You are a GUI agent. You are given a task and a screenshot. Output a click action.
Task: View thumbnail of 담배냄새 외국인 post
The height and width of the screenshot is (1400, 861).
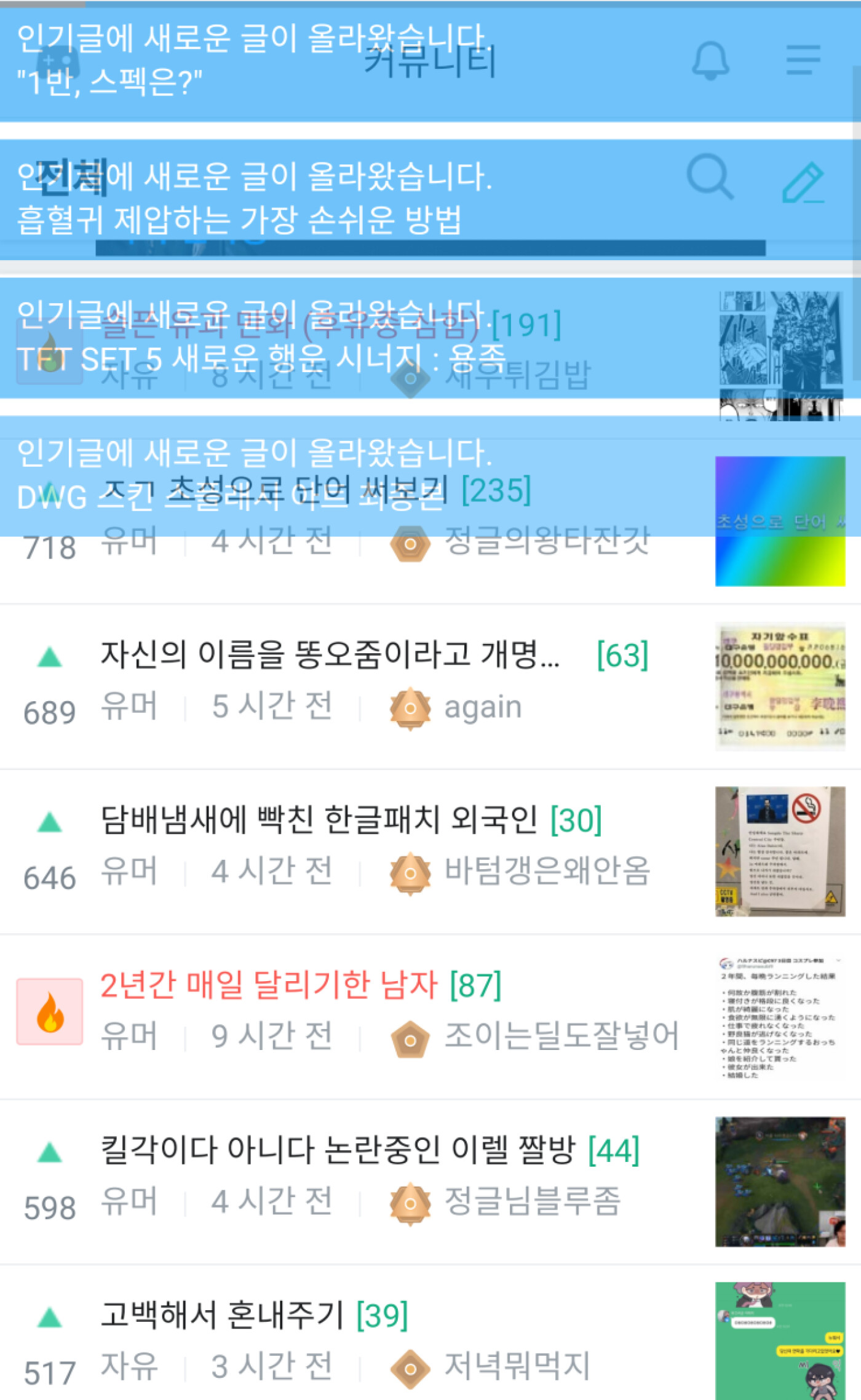click(780, 851)
